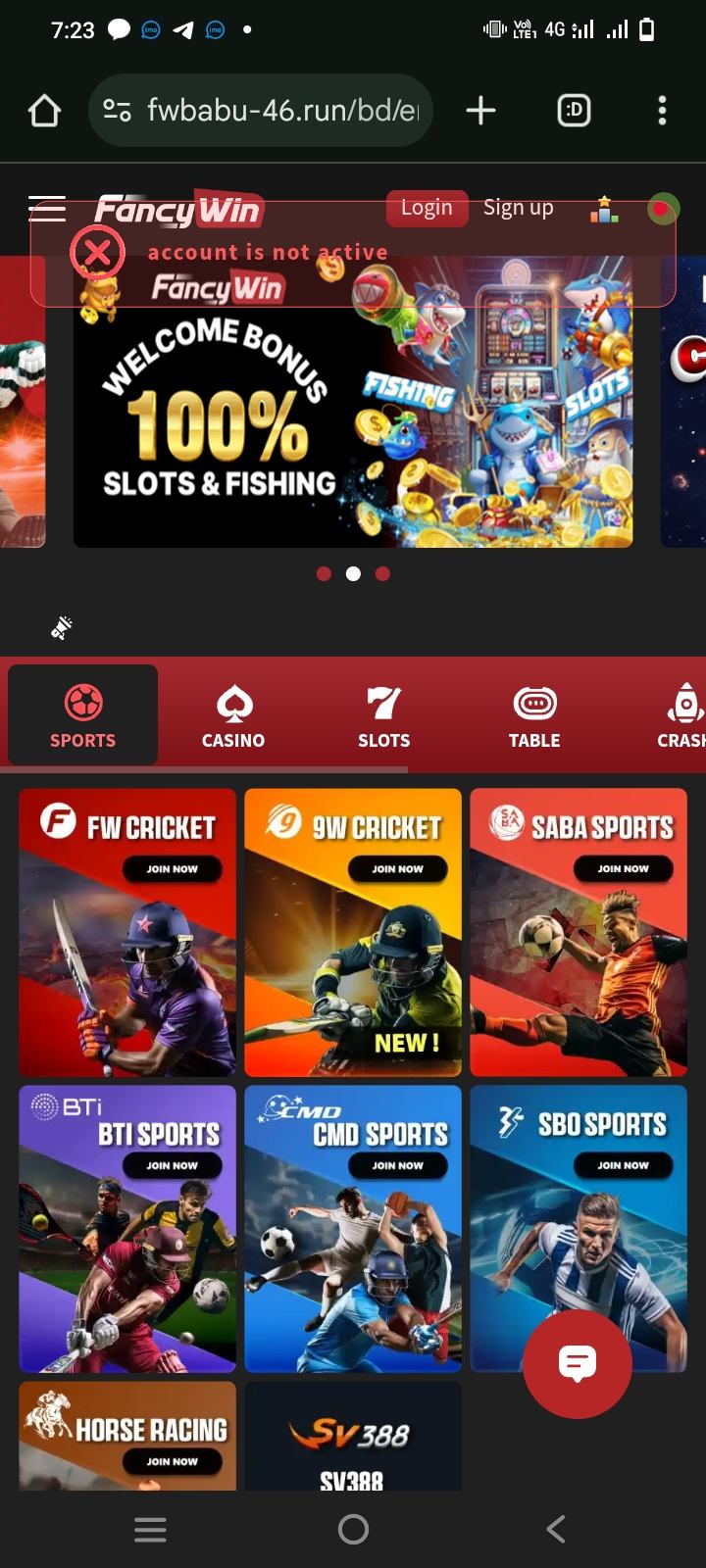Tap the Login button
This screenshot has width=706, height=1568.
click(427, 208)
